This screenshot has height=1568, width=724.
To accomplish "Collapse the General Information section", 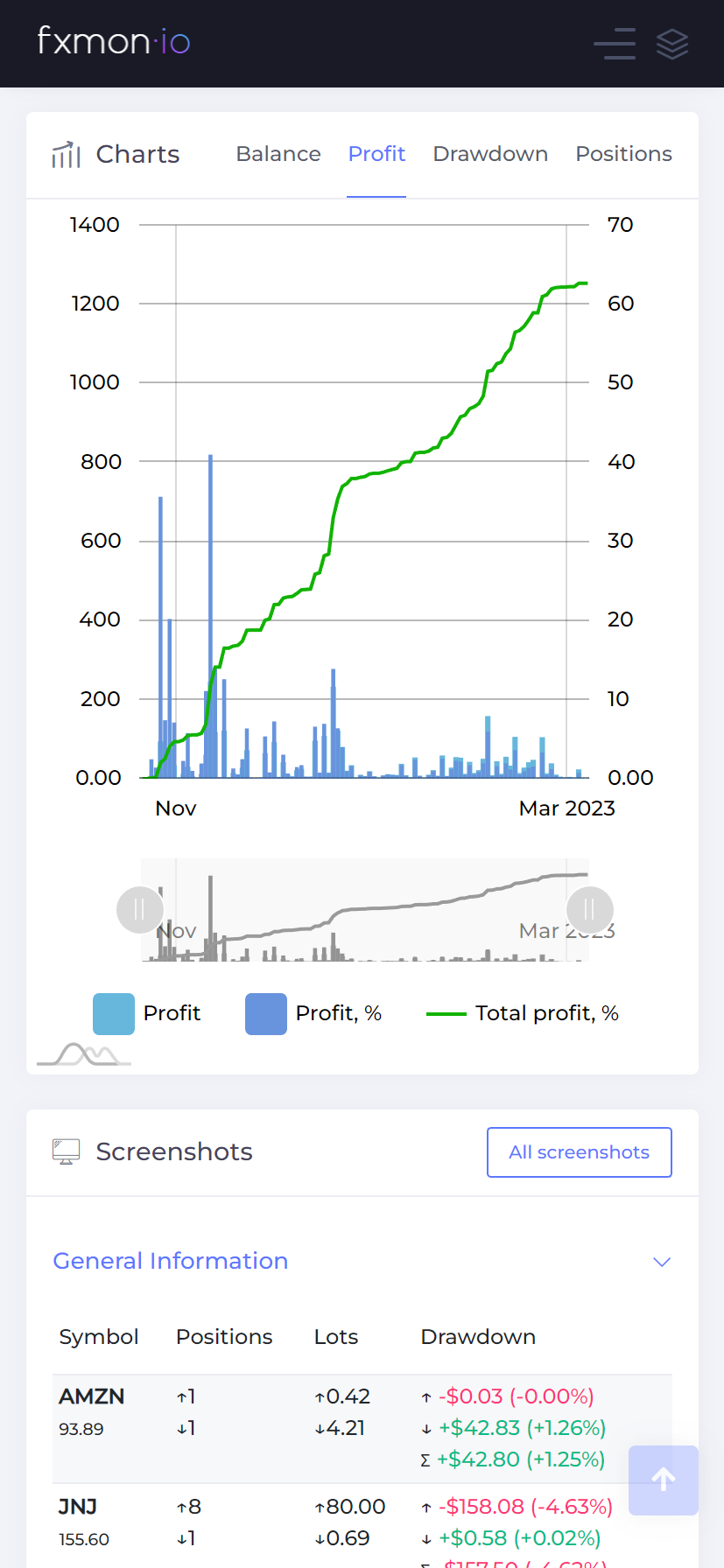I will pyautogui.click(x=662, y=1262).
